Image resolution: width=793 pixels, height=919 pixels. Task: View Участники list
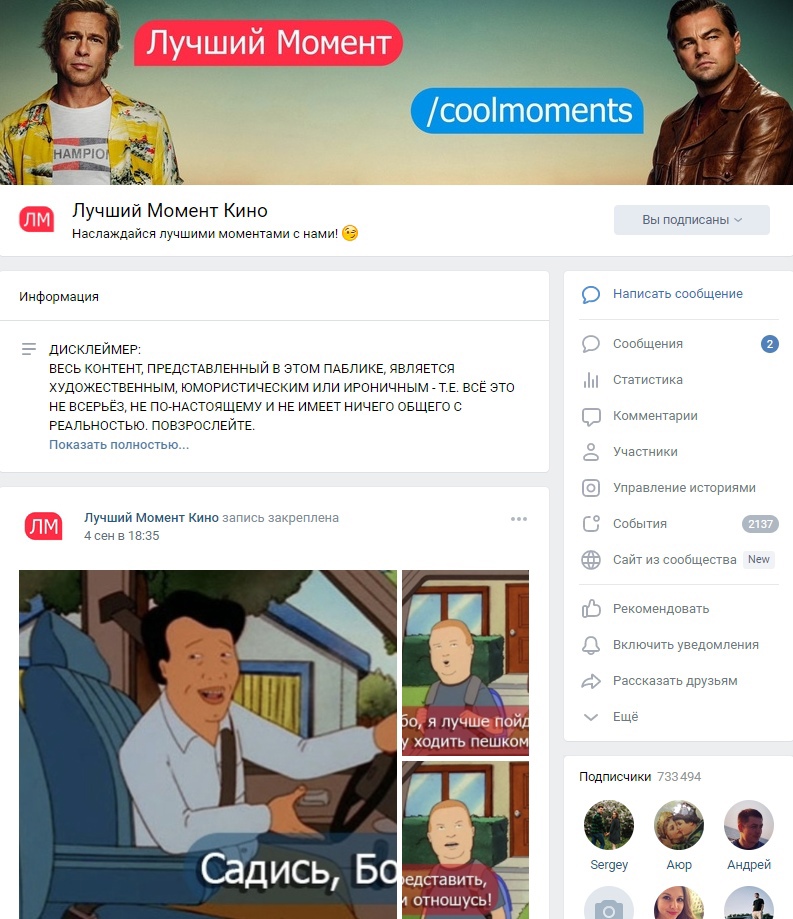coord(644,452)
